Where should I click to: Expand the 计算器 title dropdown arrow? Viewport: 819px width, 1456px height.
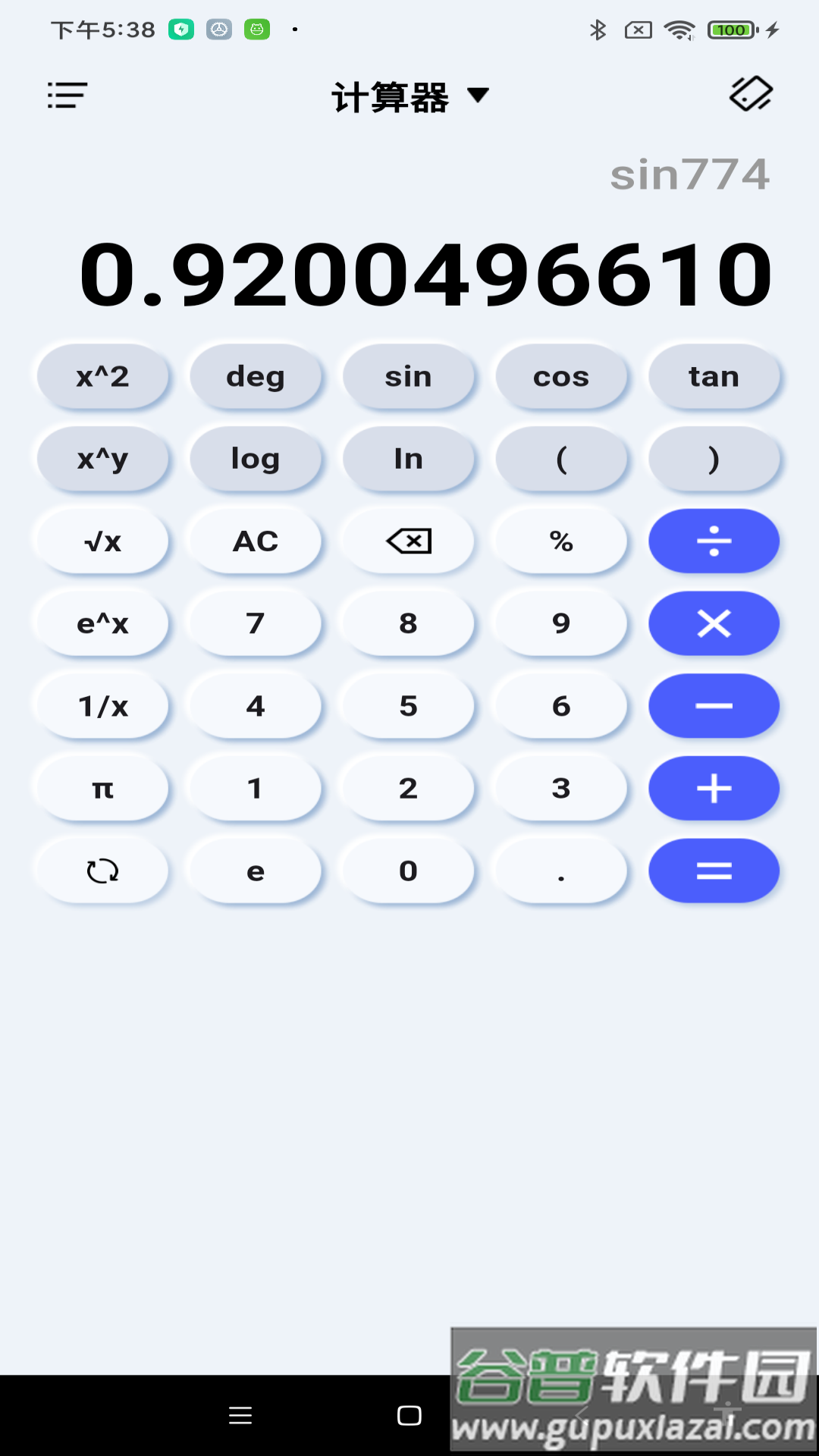point(479,97)
